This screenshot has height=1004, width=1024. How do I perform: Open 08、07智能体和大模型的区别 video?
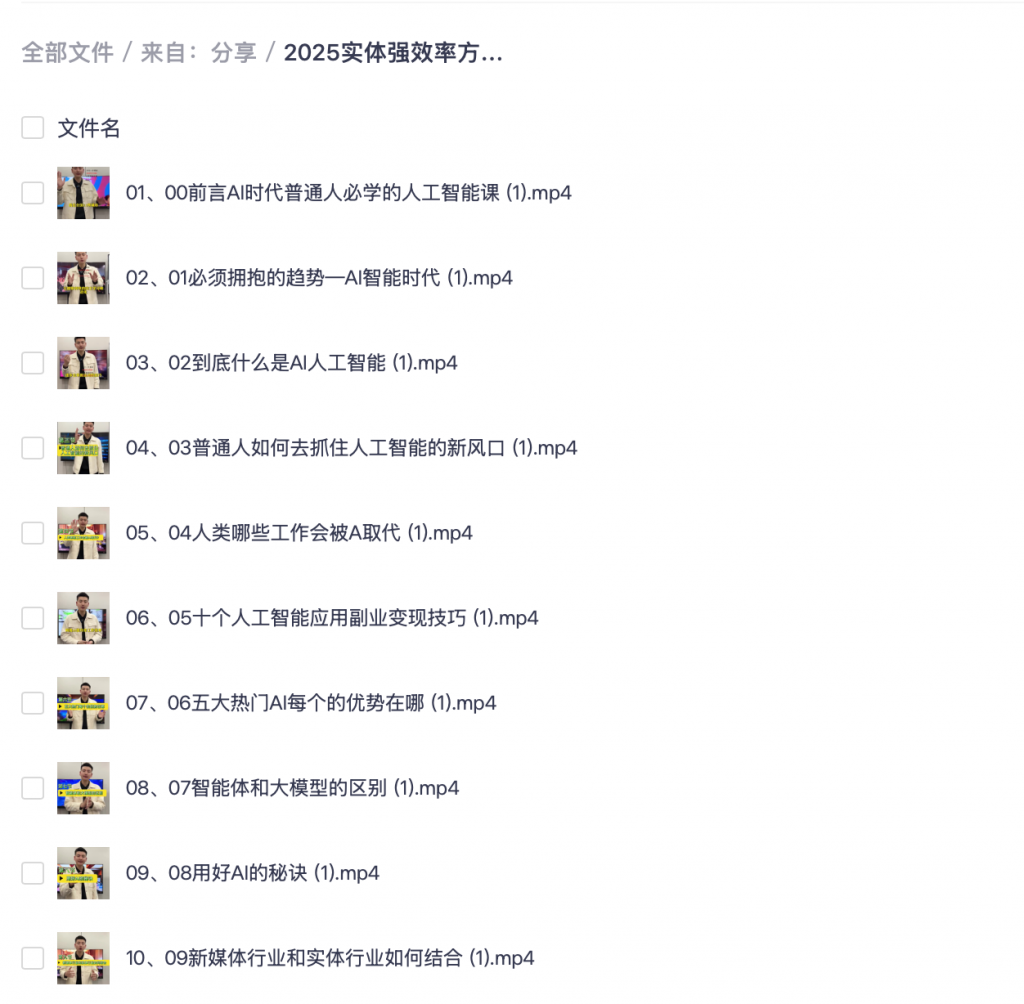(292, 788)
